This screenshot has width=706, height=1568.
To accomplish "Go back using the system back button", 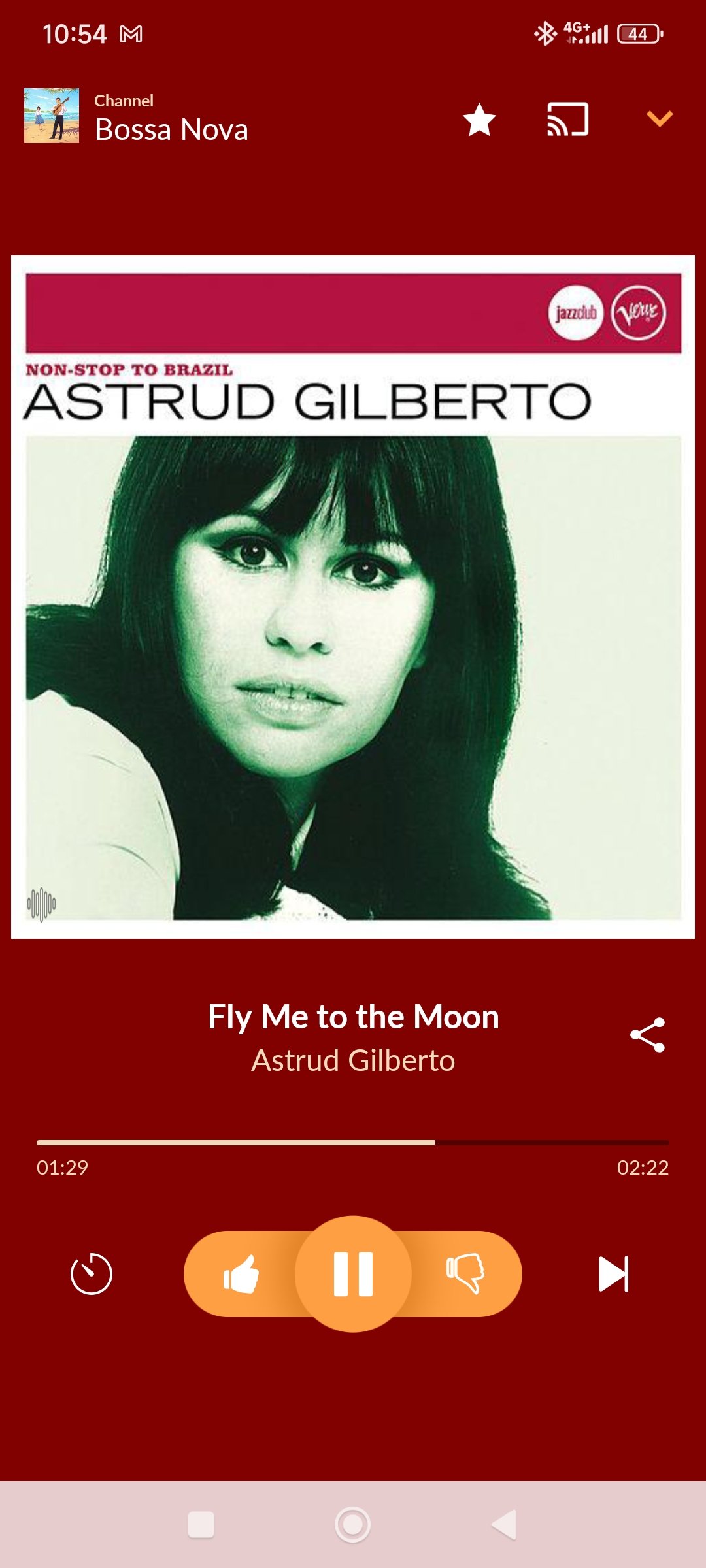I will click(504, 1524).
